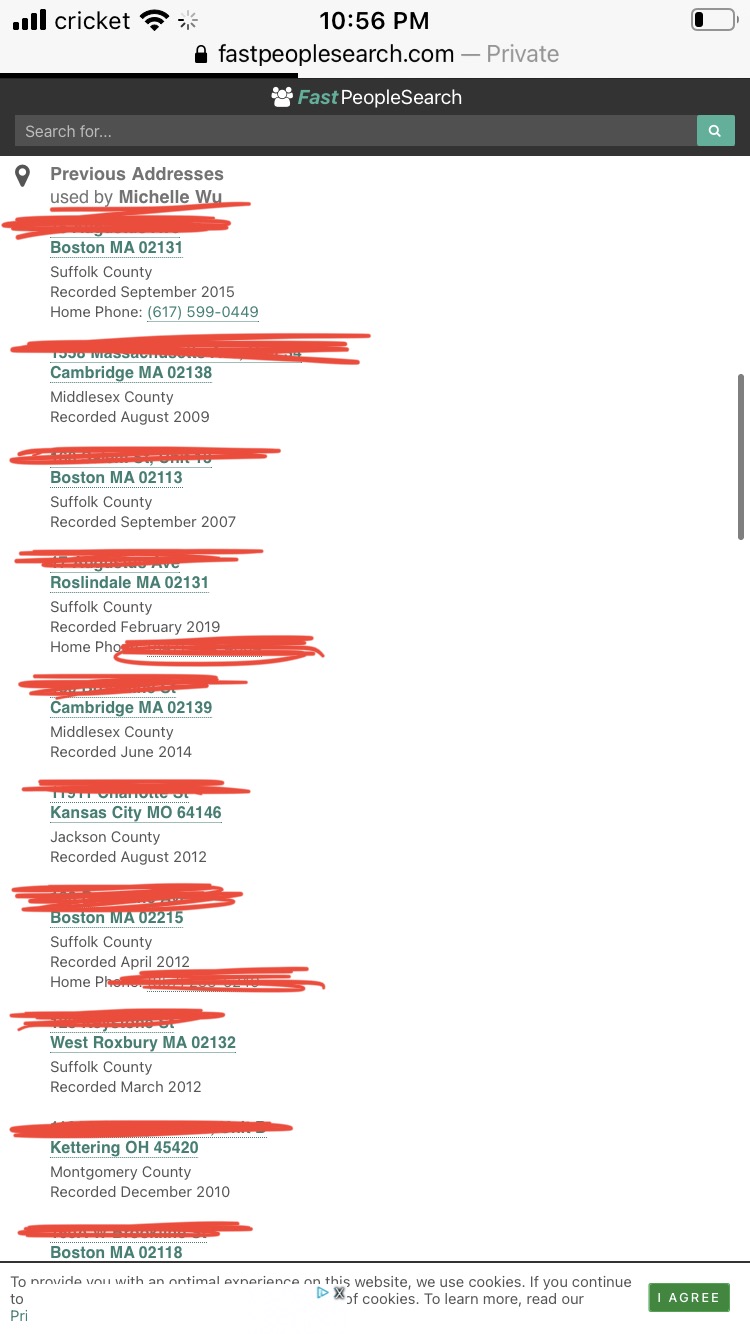Tap the fastpeoplesearch.com address bar
The image size is (750, 1334).
pyautogui.click(x=375, y=54)
